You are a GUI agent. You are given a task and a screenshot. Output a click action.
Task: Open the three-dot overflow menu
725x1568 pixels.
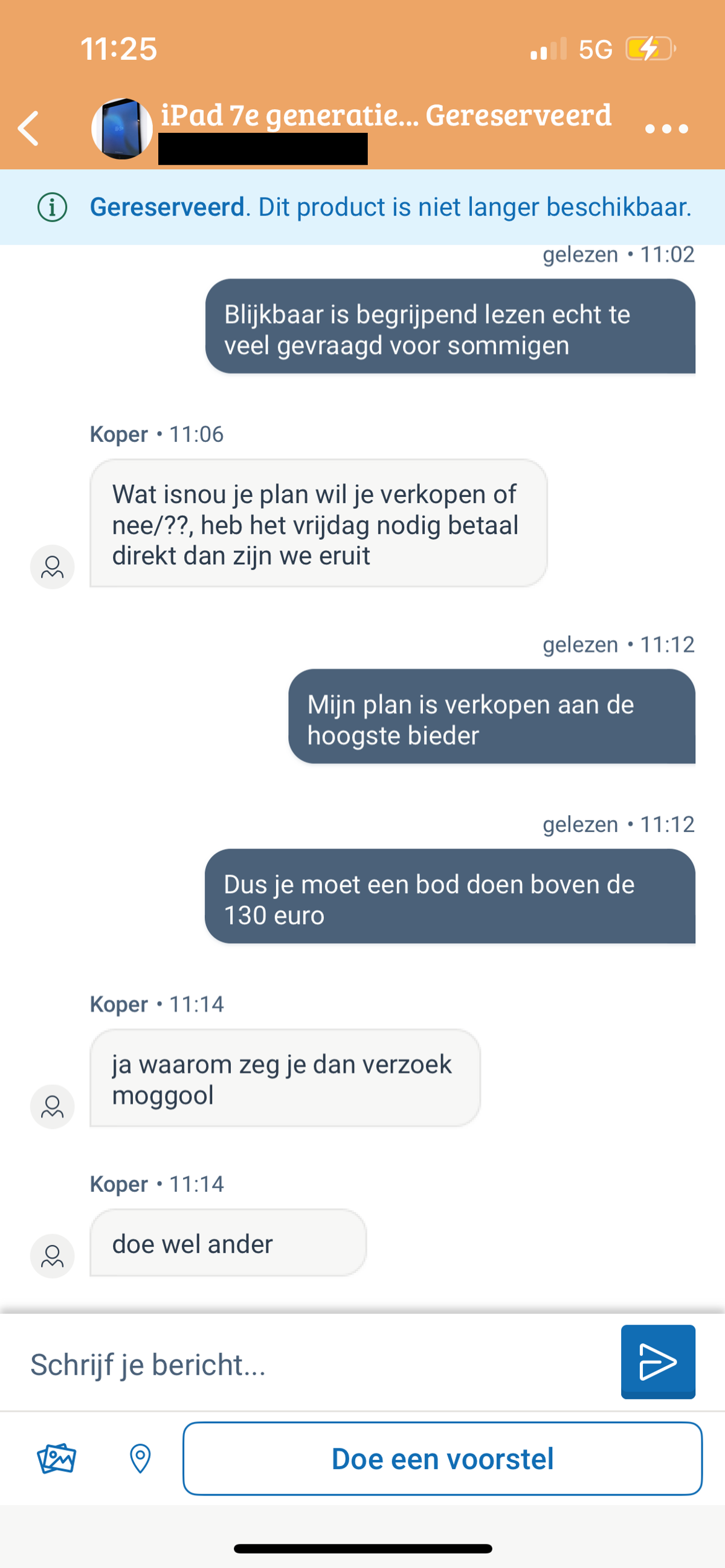point(666,129)
